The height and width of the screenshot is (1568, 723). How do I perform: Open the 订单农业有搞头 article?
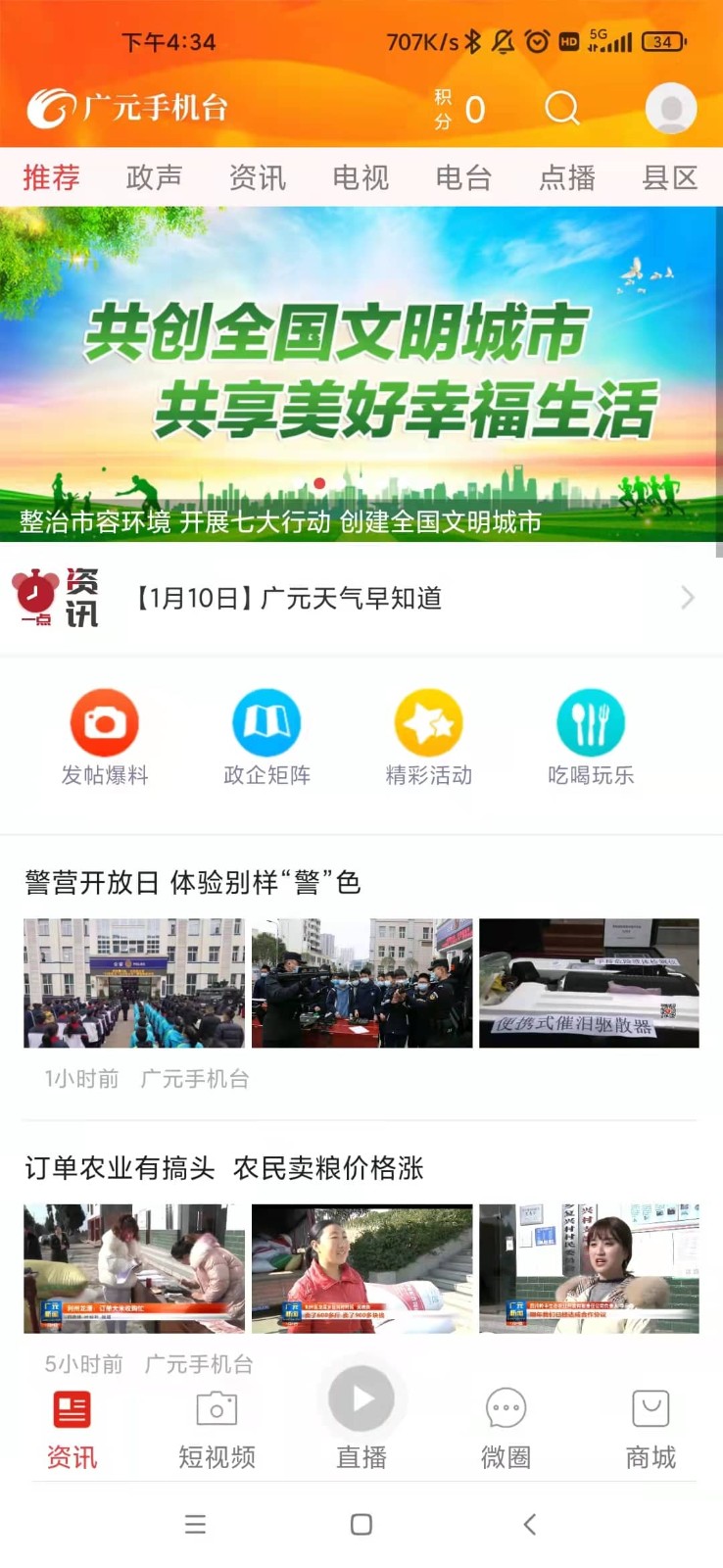(224, 1168)
